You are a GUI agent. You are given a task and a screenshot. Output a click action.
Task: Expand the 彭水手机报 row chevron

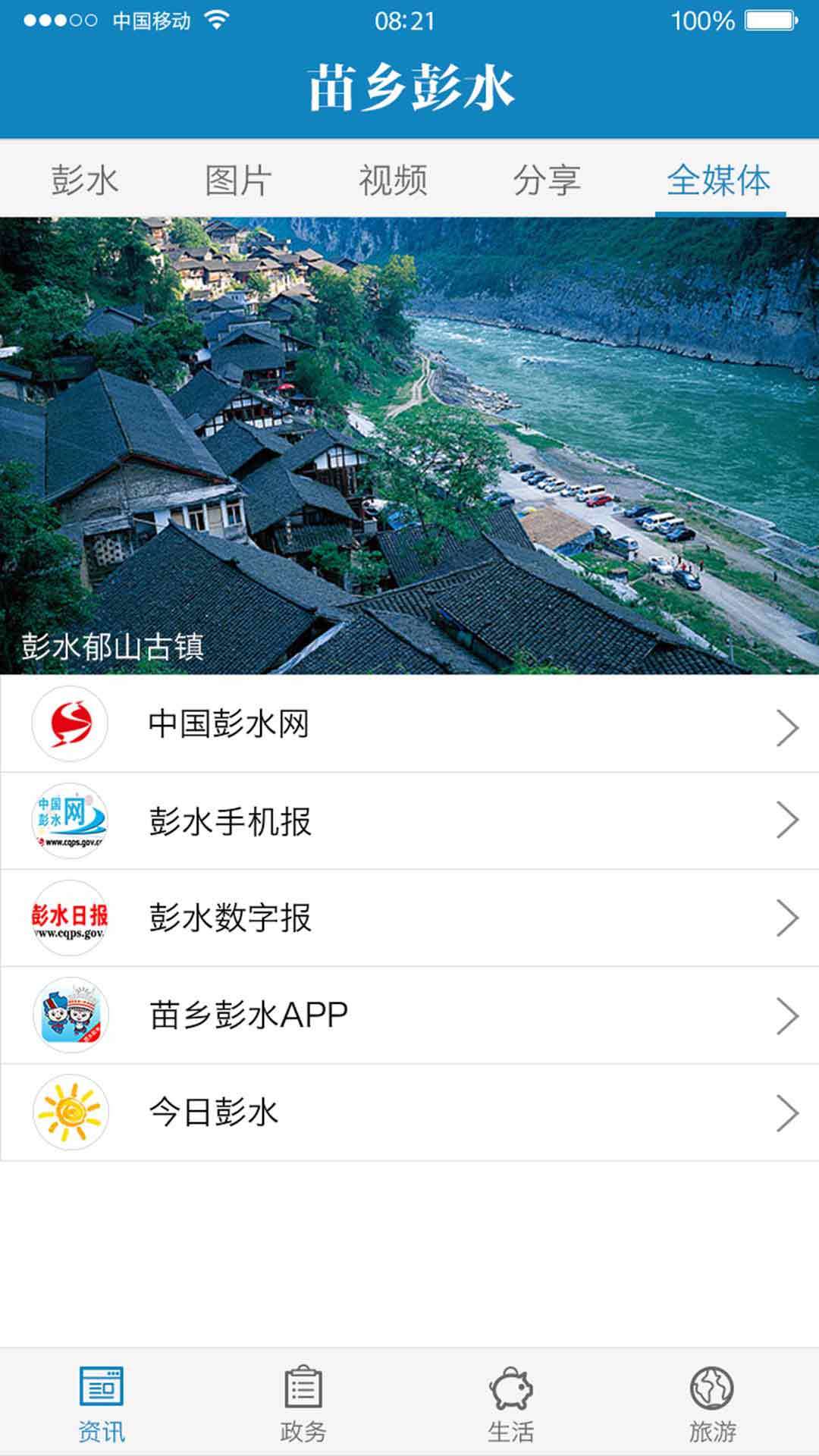[x=786, y=821]
